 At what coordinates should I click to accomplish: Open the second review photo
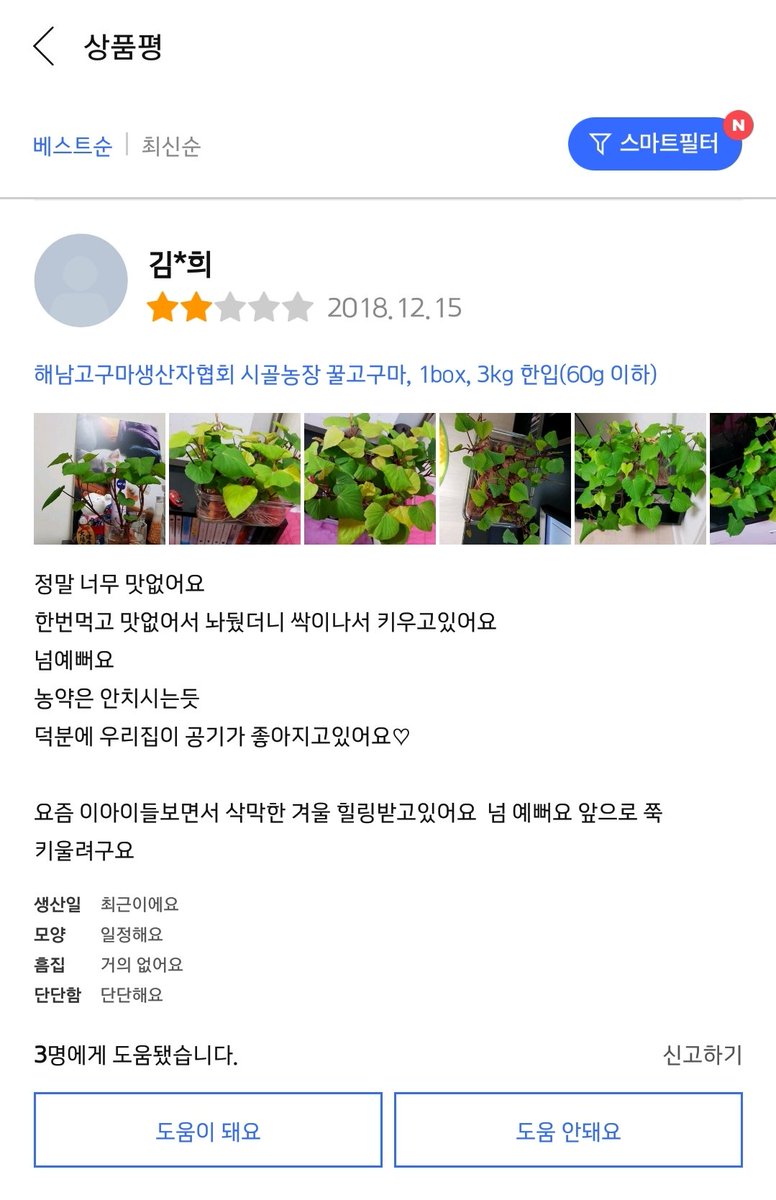coord(234,479)
